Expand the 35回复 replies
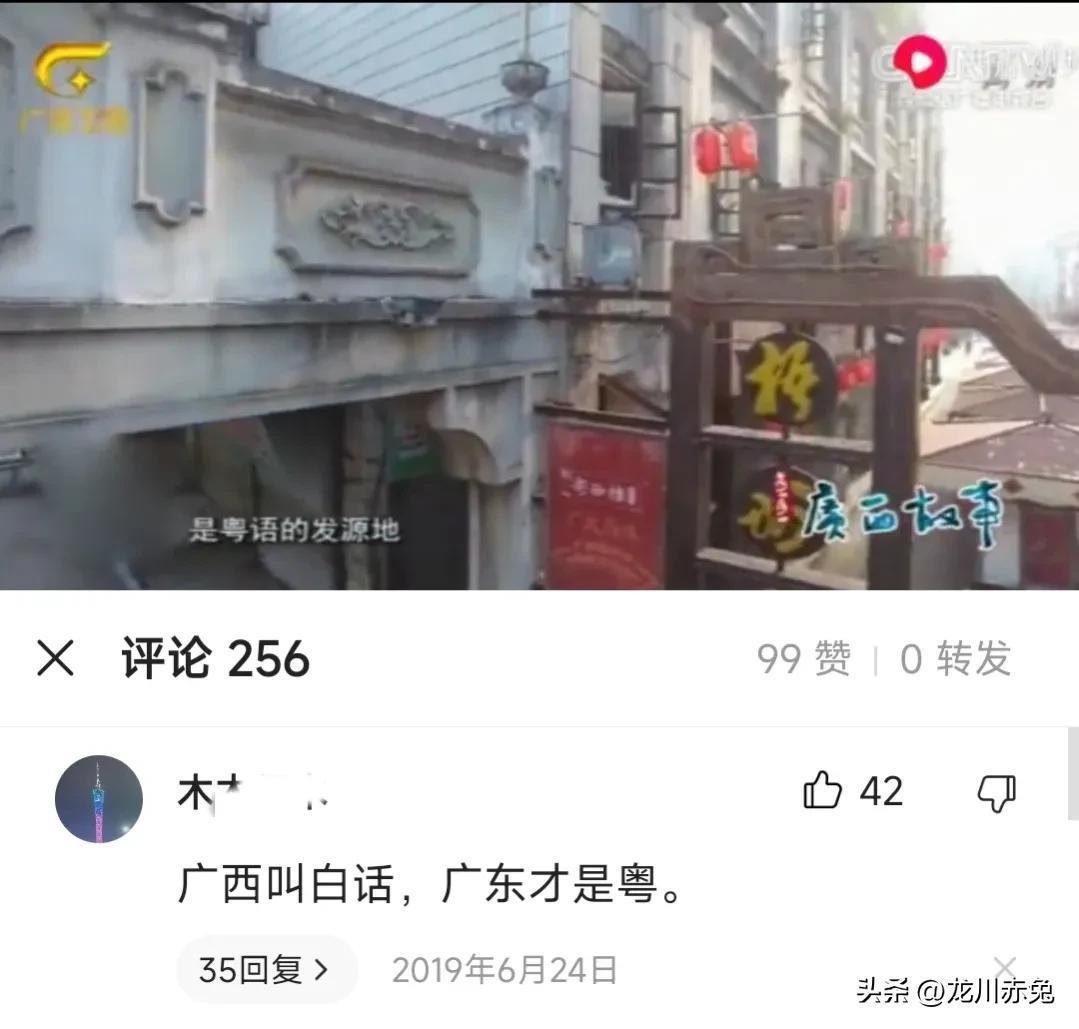The image size is (1079, 1029). coord(265,969)
